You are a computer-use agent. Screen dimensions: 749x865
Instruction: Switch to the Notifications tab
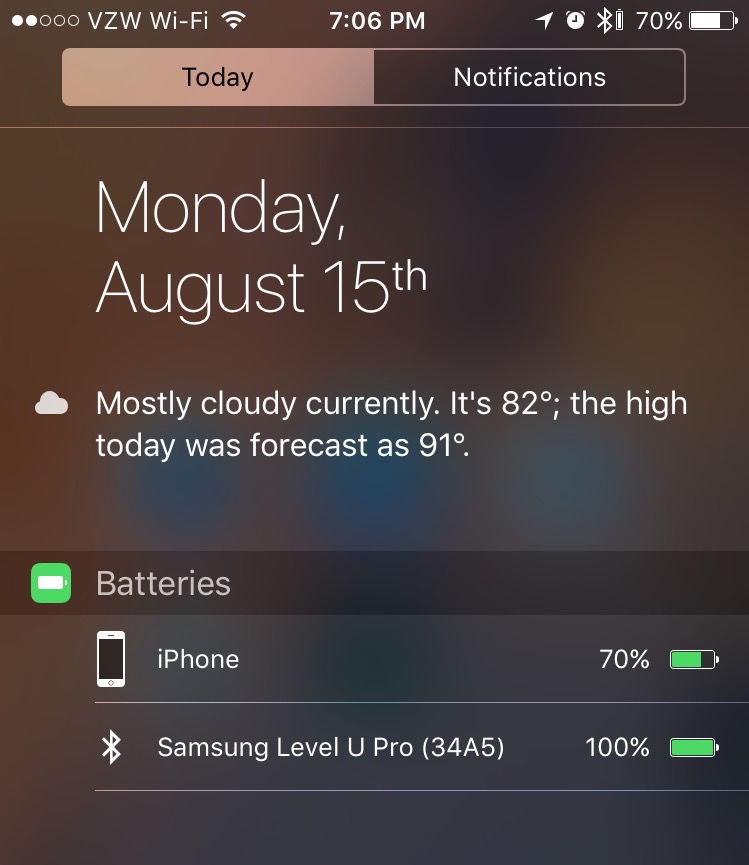tap(529, 77)
